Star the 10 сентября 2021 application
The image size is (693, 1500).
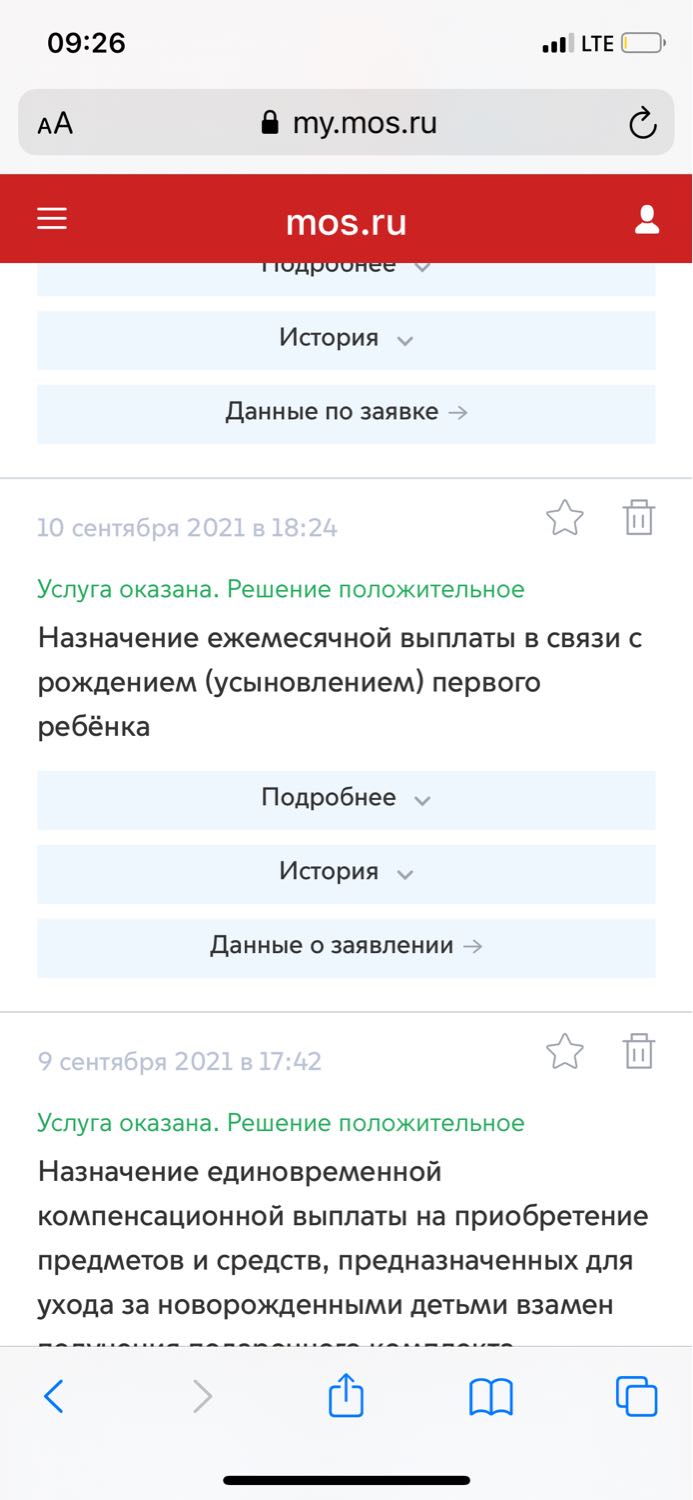[x=565, y=518]
